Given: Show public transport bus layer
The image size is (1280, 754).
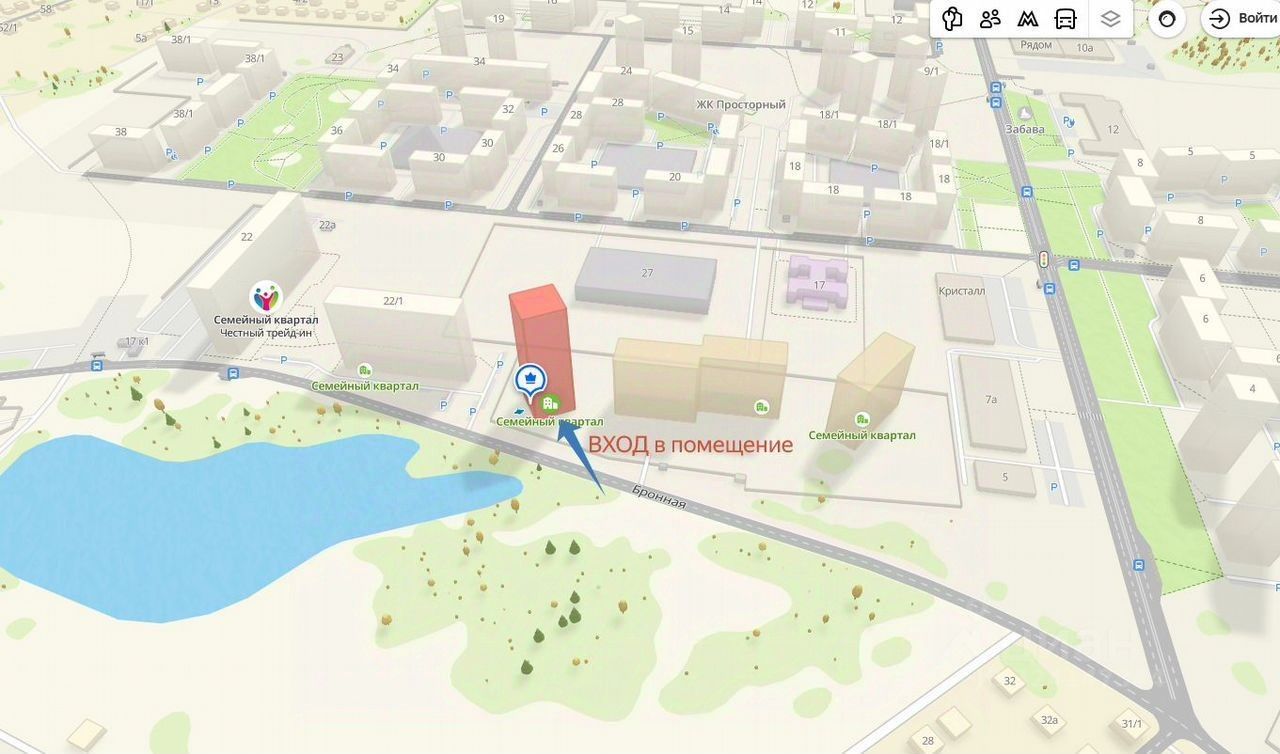Looking at the screenshot, I should [1066, 19].
